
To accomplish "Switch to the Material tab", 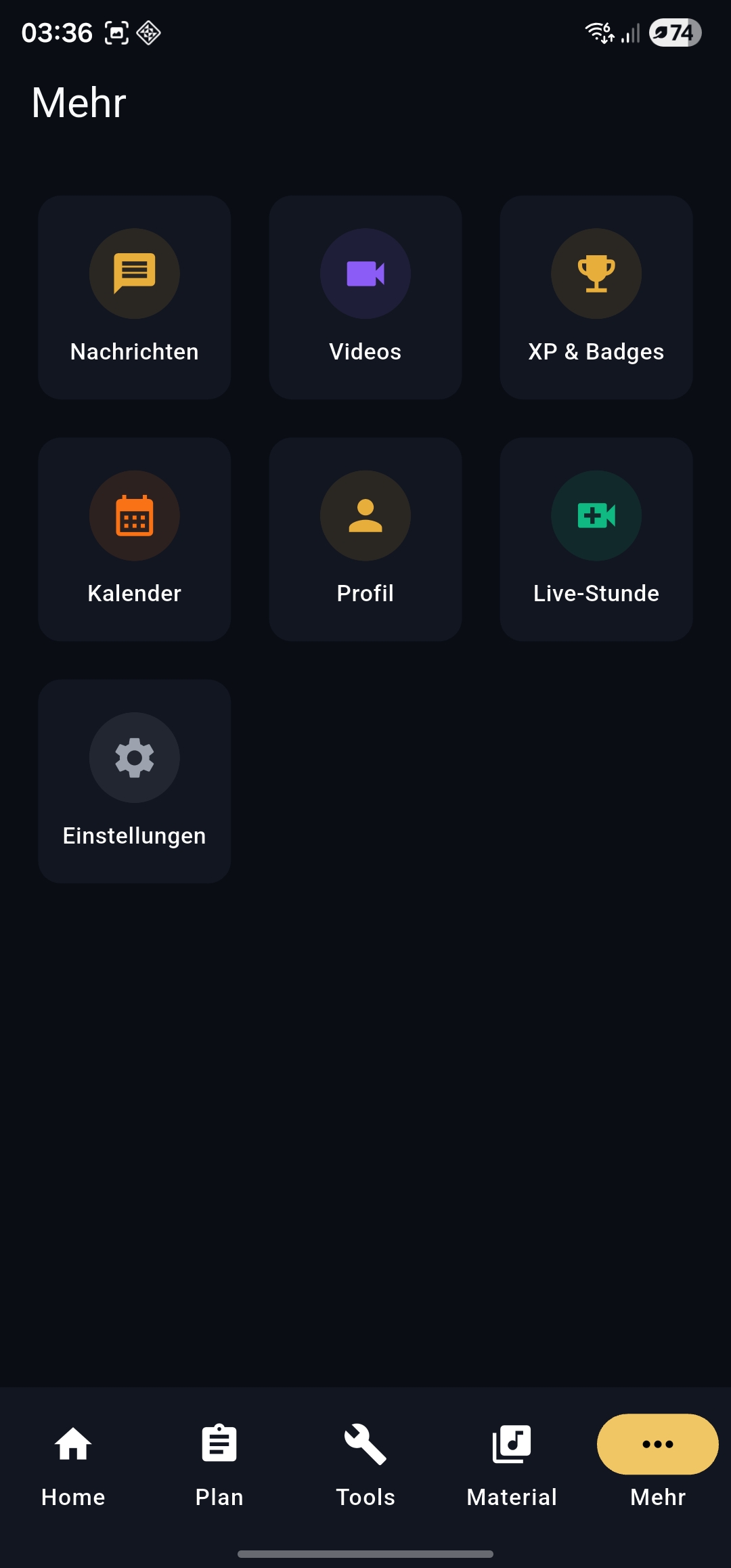I will [x=511, y=1462].
